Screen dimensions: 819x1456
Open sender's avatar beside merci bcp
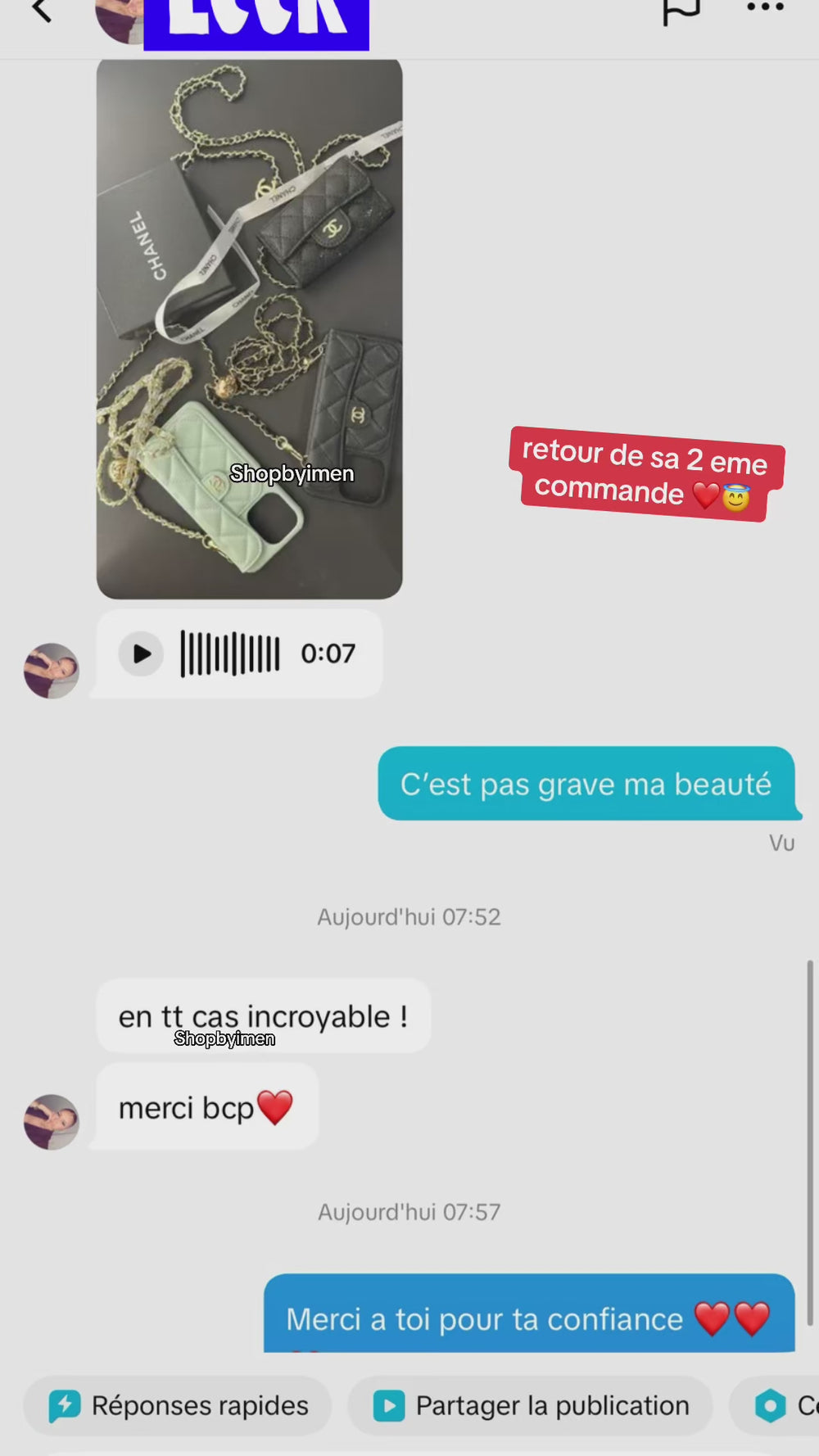click(52, 1122)
